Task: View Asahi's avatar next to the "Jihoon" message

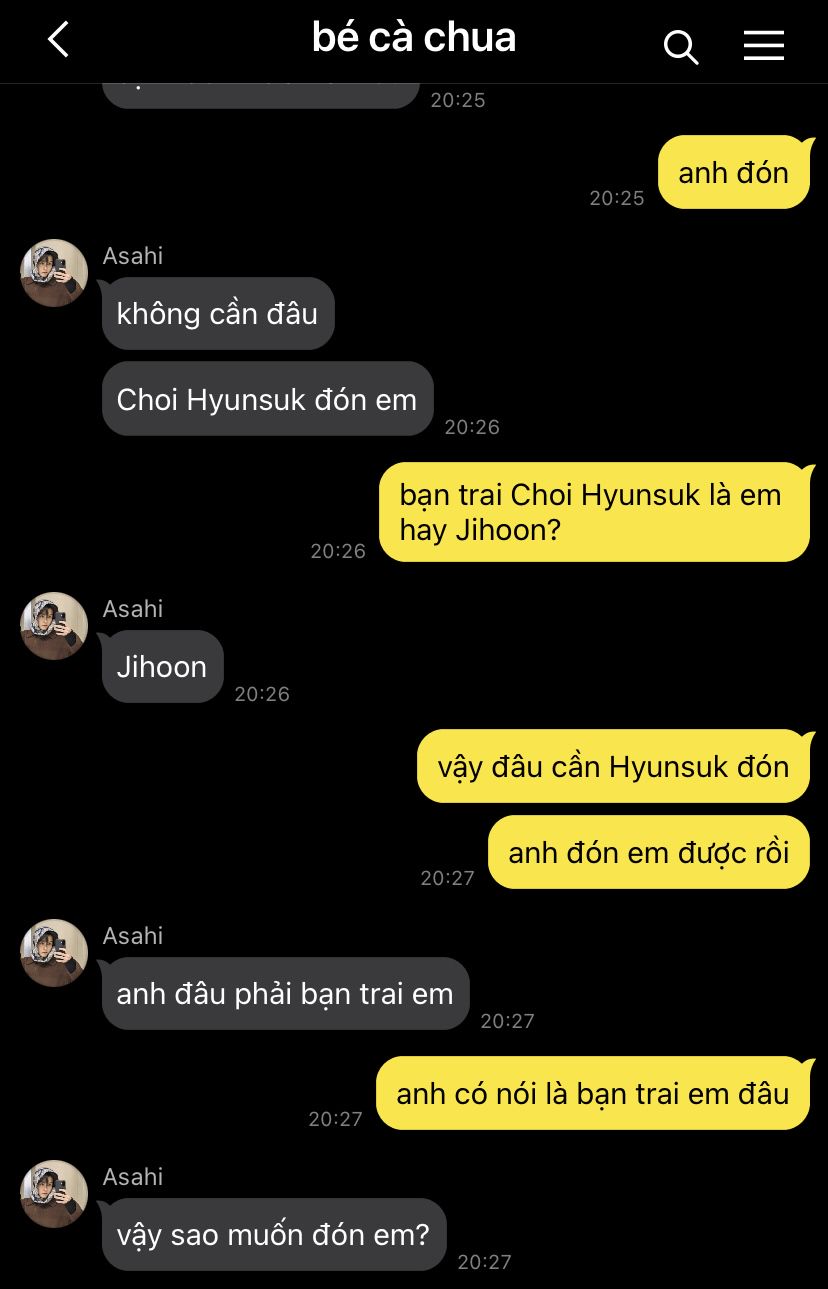Action: coord(54,626)
